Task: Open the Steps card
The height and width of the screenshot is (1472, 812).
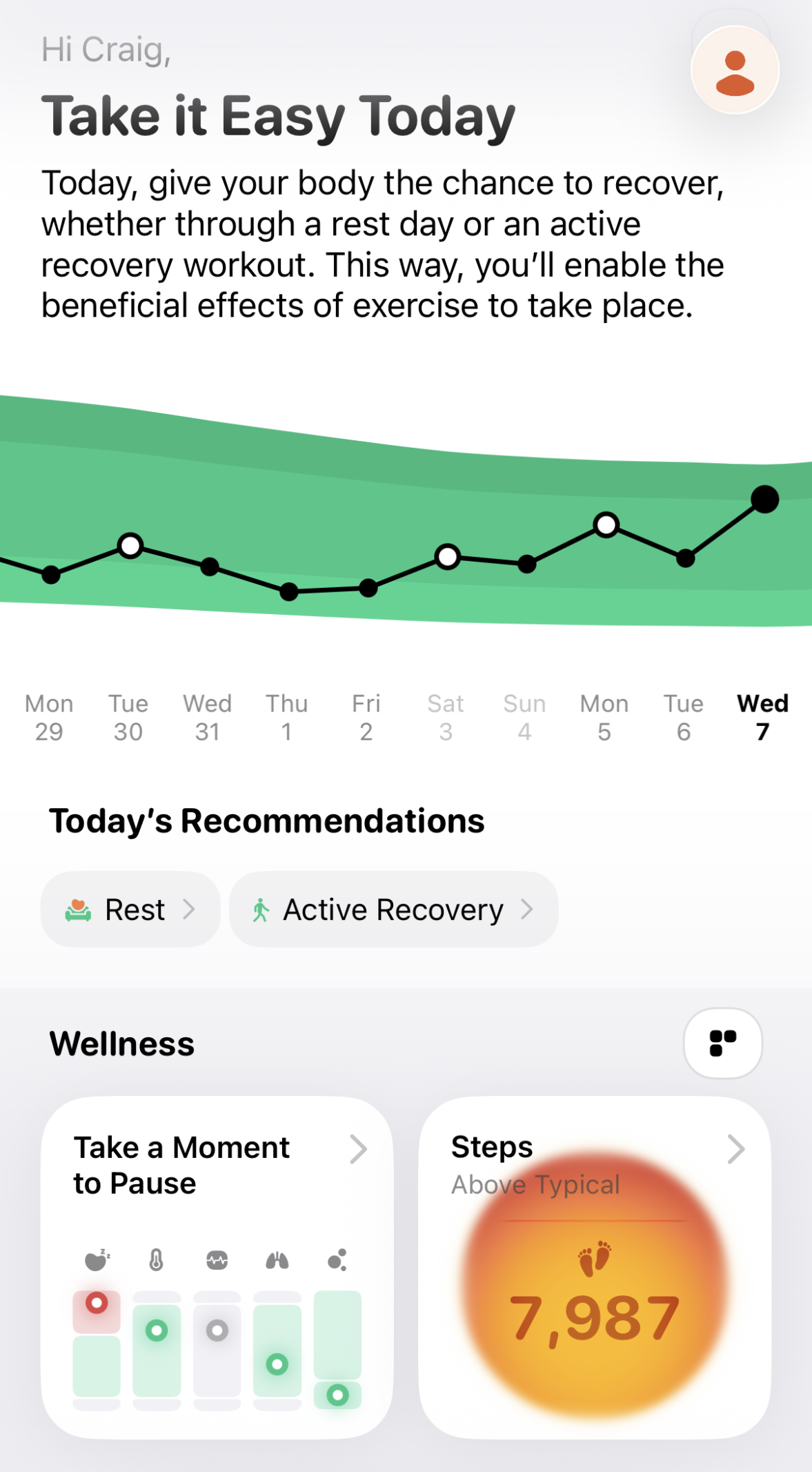Action: pyautogui.click(x=594, y=1266)
